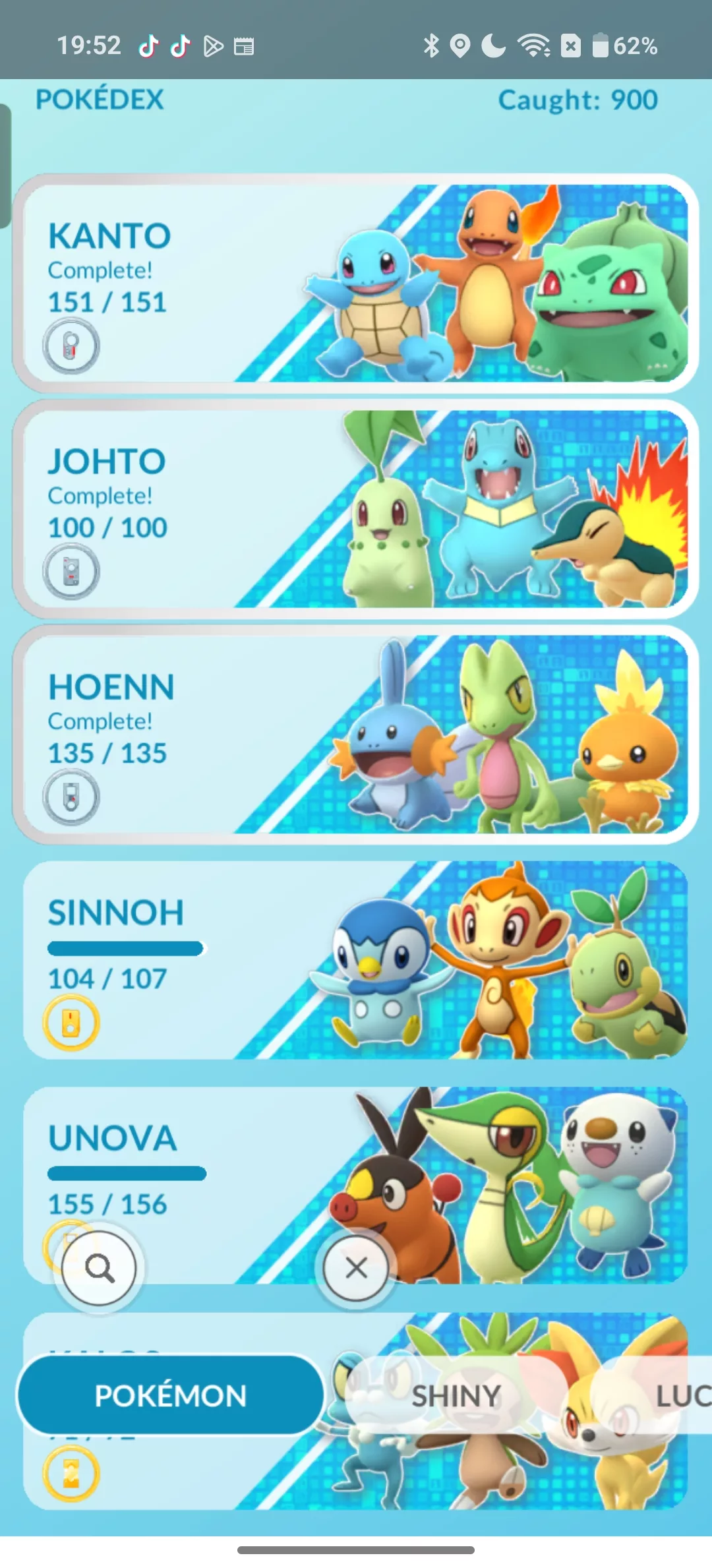Open the Johto region Pokédex
Image resolution: width=712 pixels, height=1568 pixels.
tap(356, 509)
